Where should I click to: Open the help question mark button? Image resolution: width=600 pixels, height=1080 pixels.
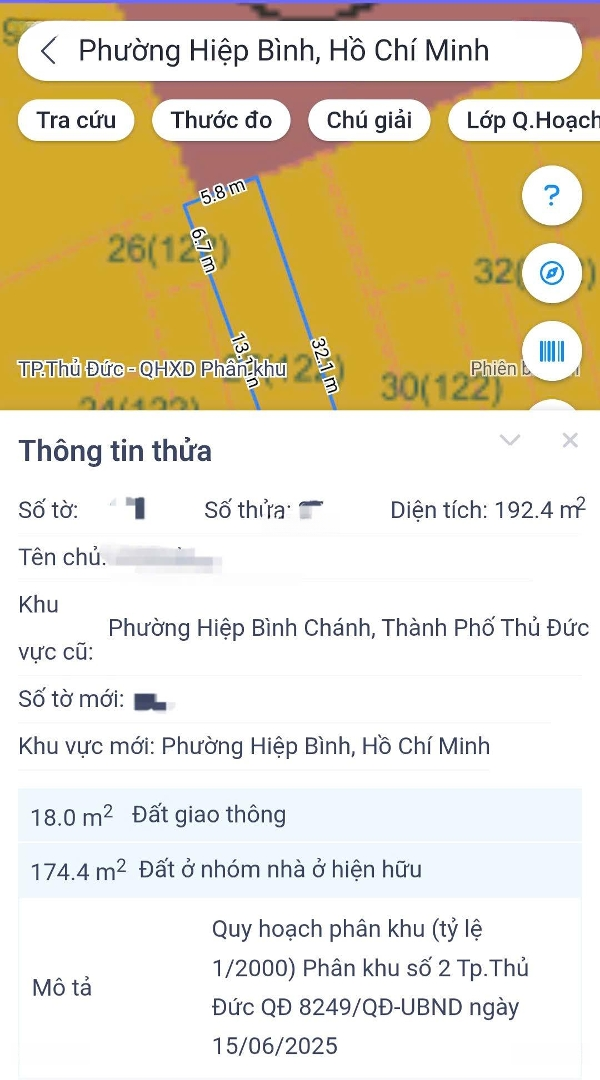[551, 196]
